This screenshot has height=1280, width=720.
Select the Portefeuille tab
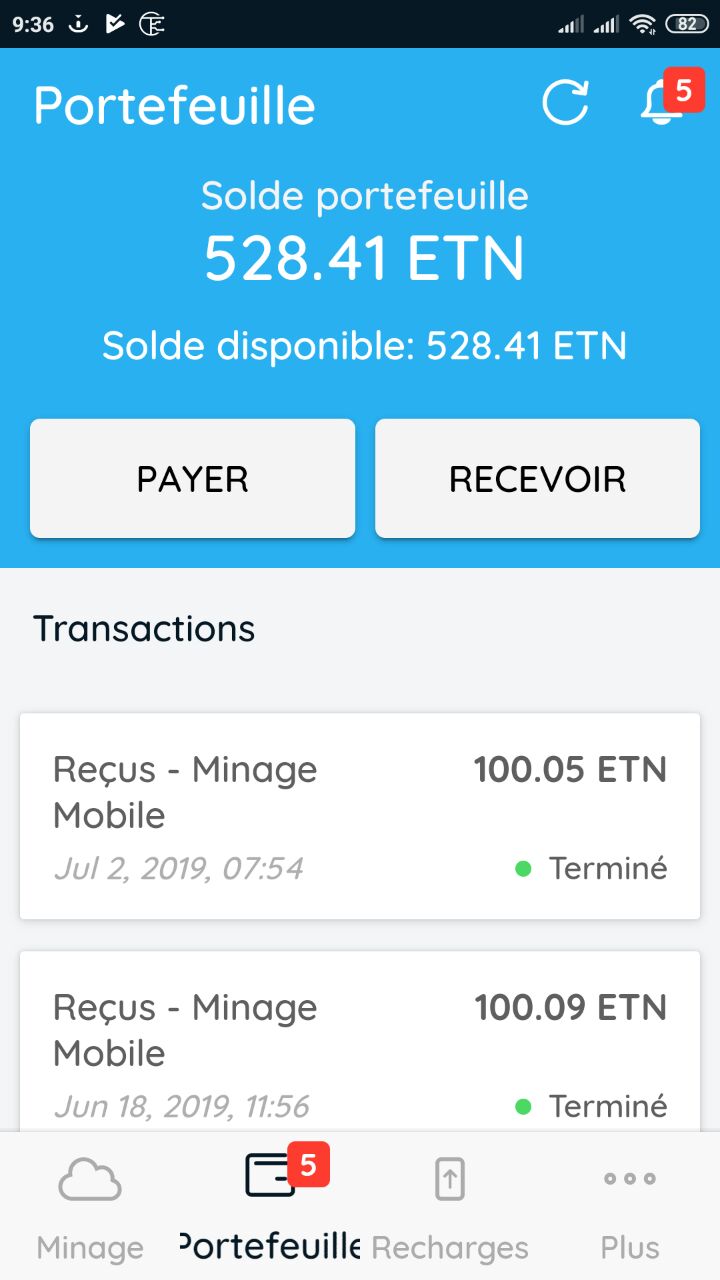[270, 1207]
